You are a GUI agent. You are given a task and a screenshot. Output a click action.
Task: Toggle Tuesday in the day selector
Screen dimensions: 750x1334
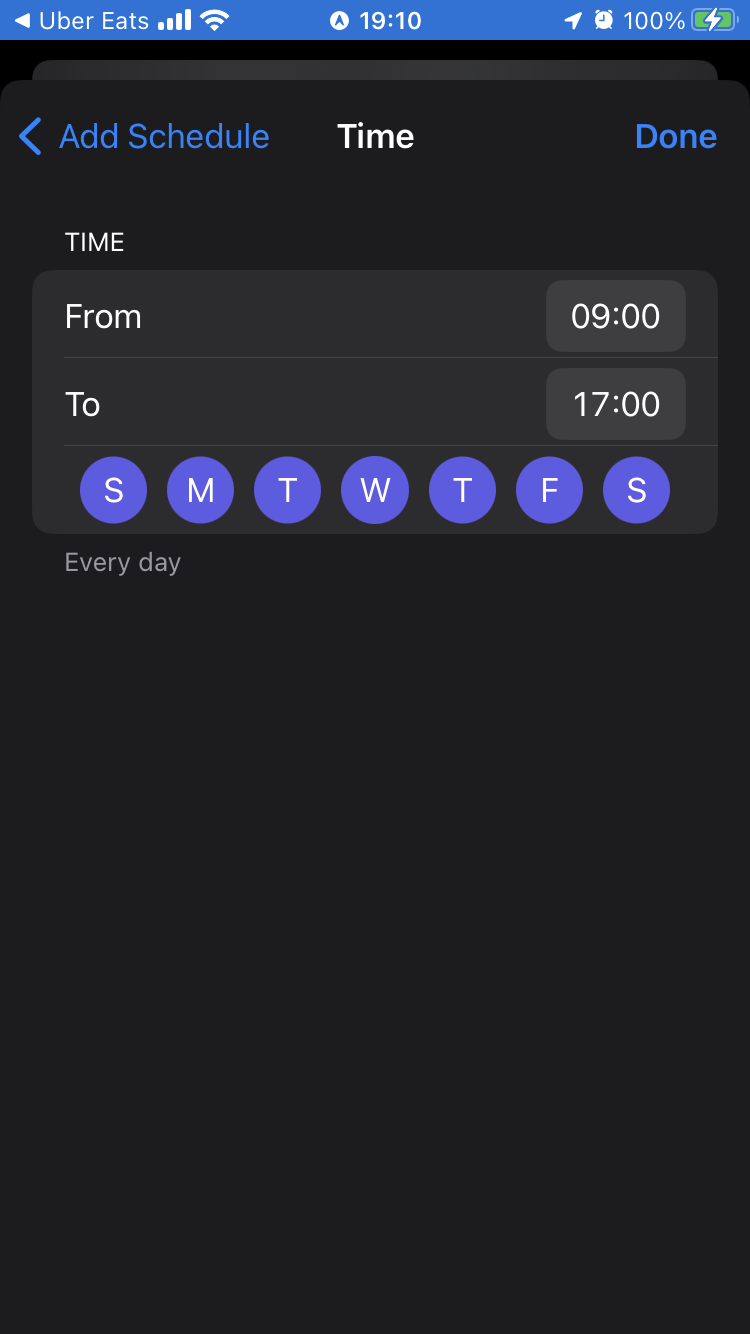point(287,490)
